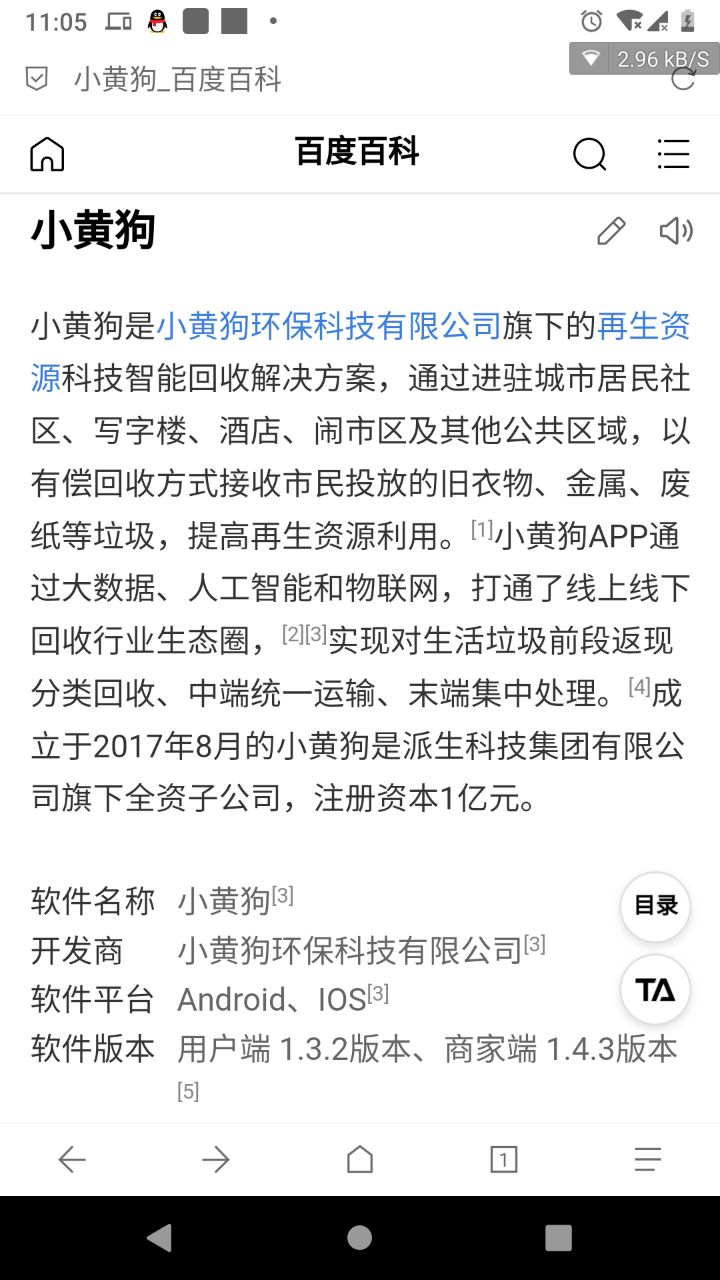Open the 小黄狗环保科技有限公司 link
This screenshot has height=1280, width=720.
point(329,326)
